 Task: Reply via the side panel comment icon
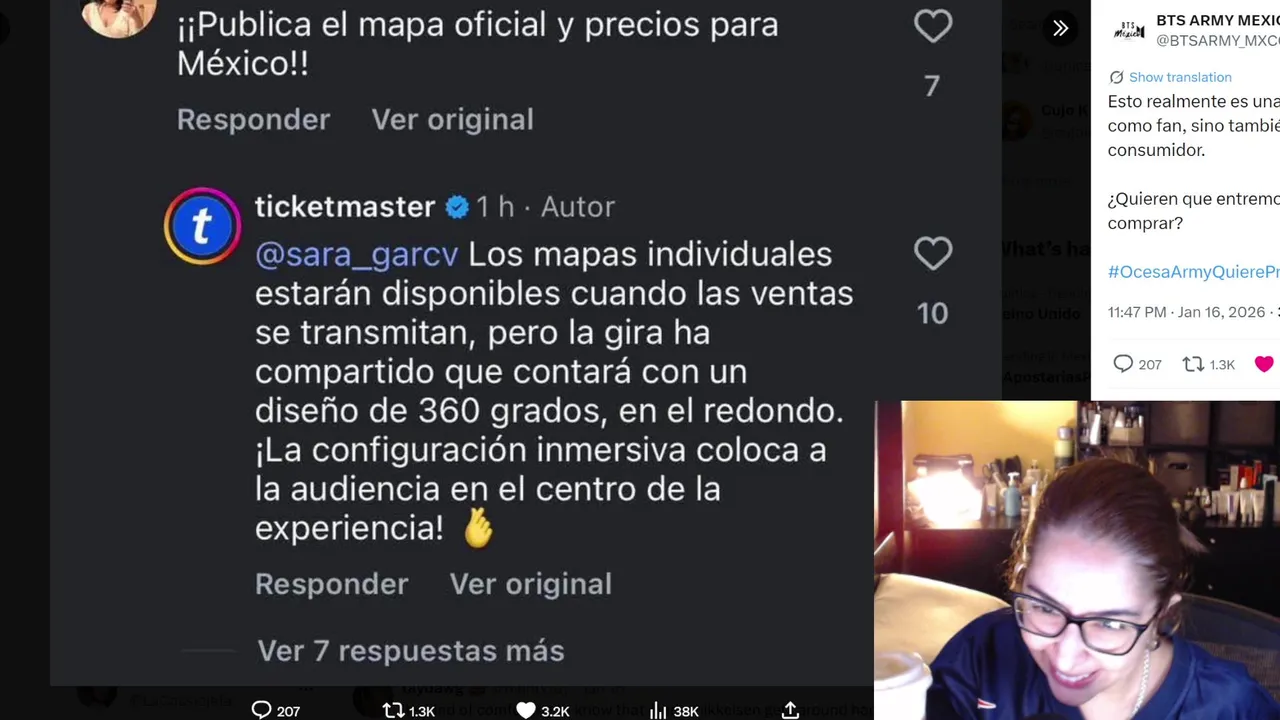[1124, 364]
